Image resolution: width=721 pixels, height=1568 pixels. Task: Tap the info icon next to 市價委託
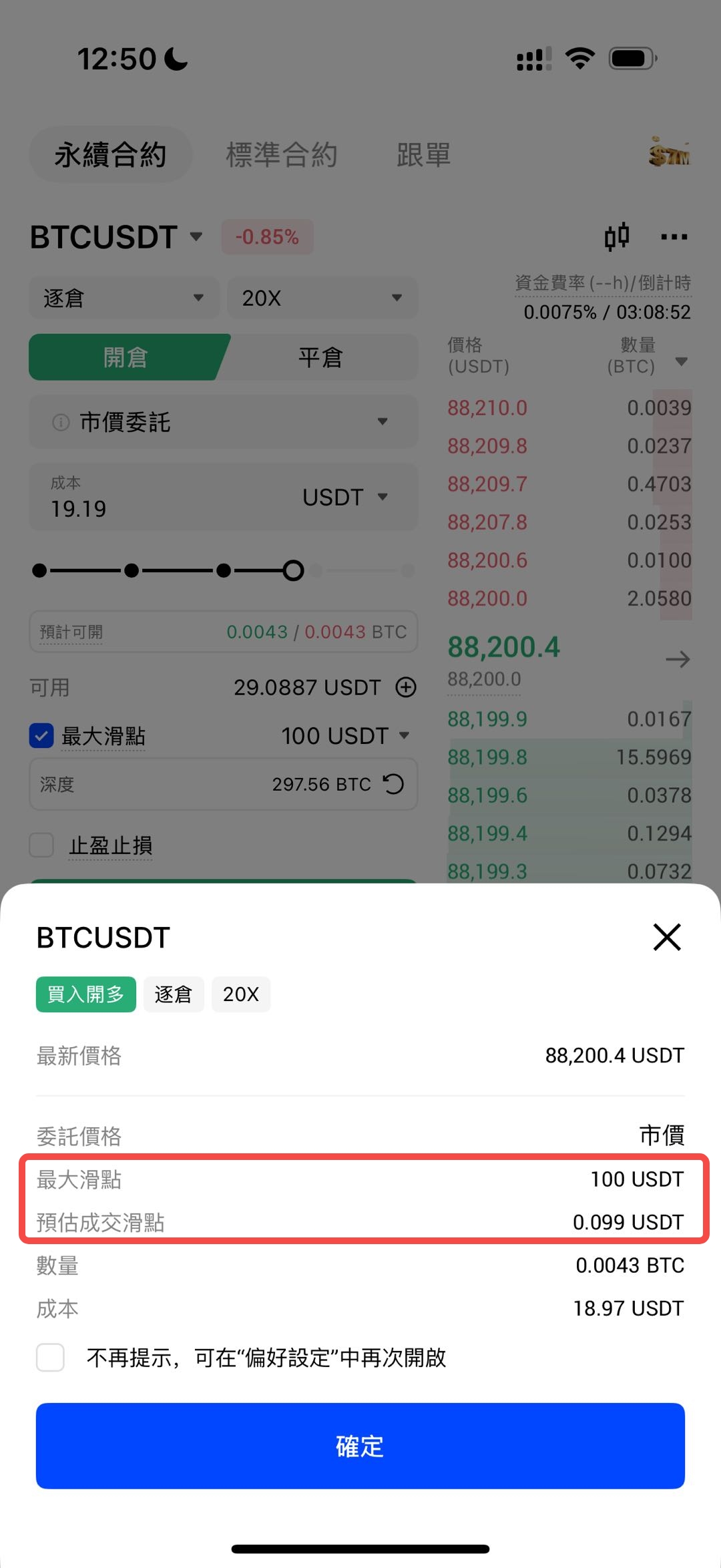[x=59, y=422]
